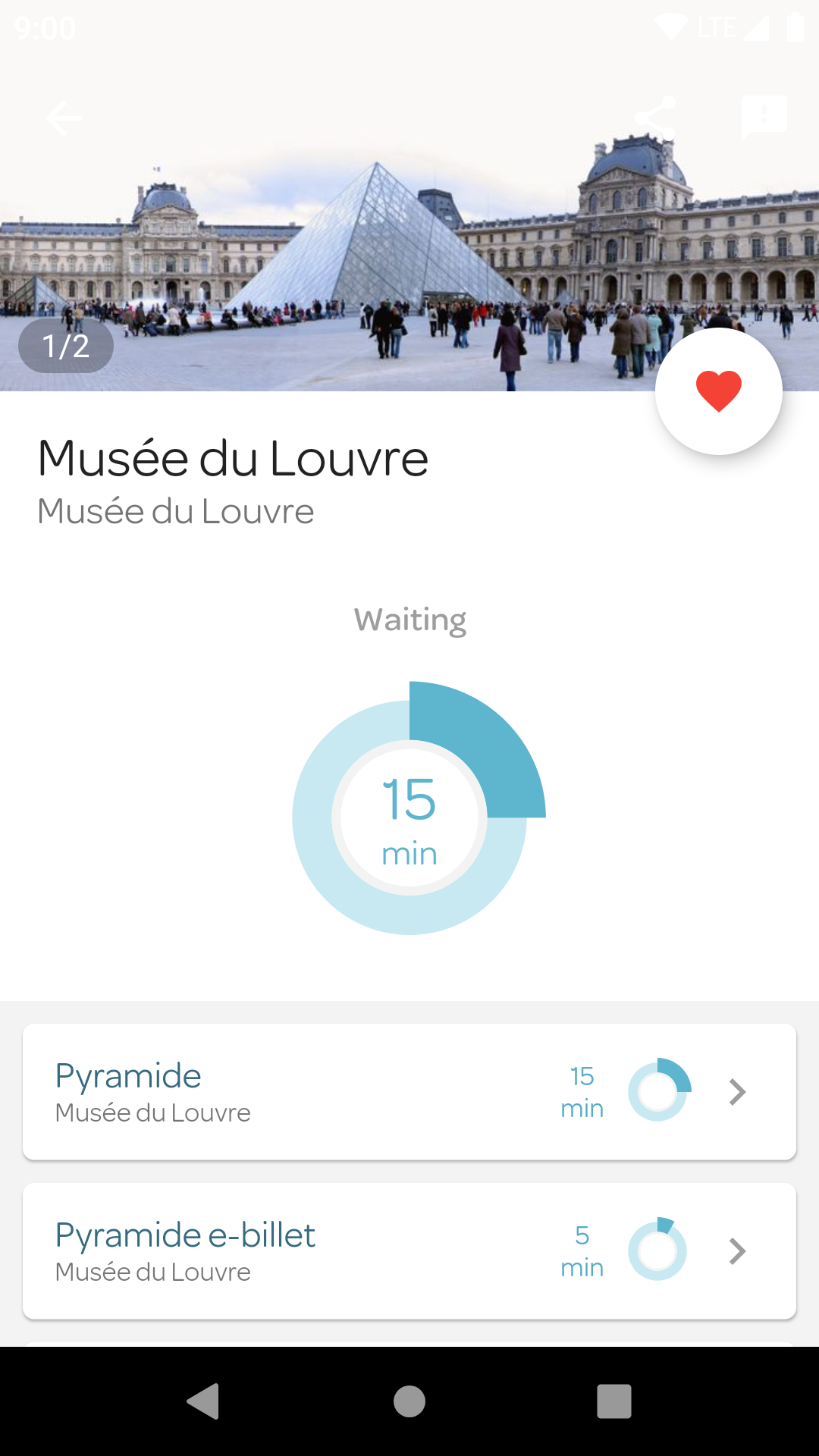Open the feedback report icon
Screen dimensions: 819x1456
(x=764, y=118)
